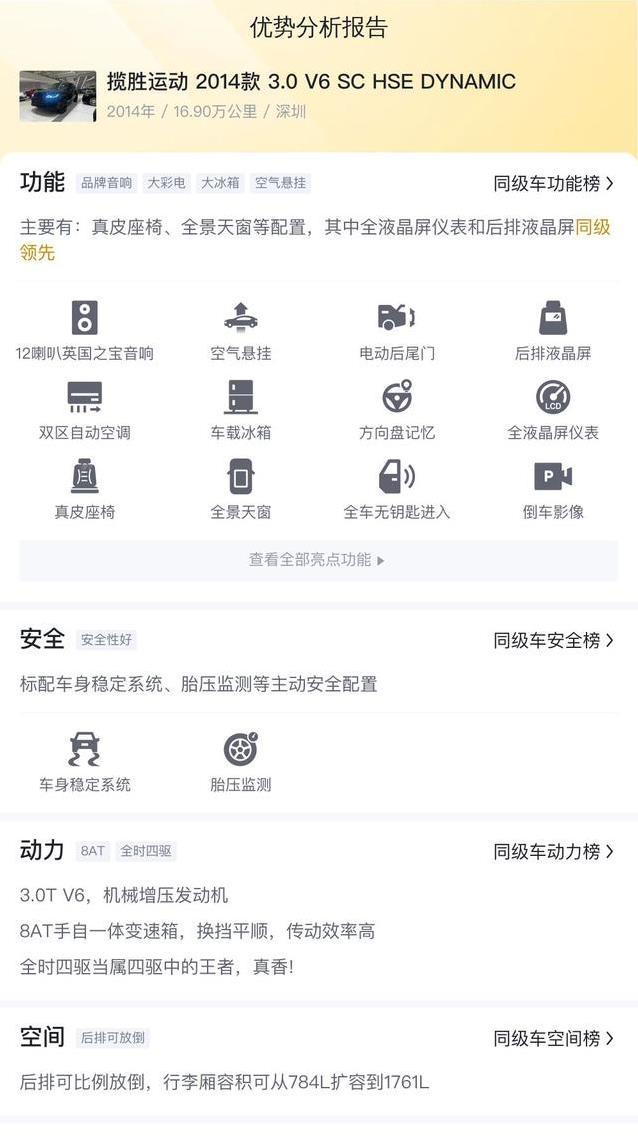The image size is (638, 1142).
Task: Open the 同级车功能榜 ranking
Action: coord(553,184)
